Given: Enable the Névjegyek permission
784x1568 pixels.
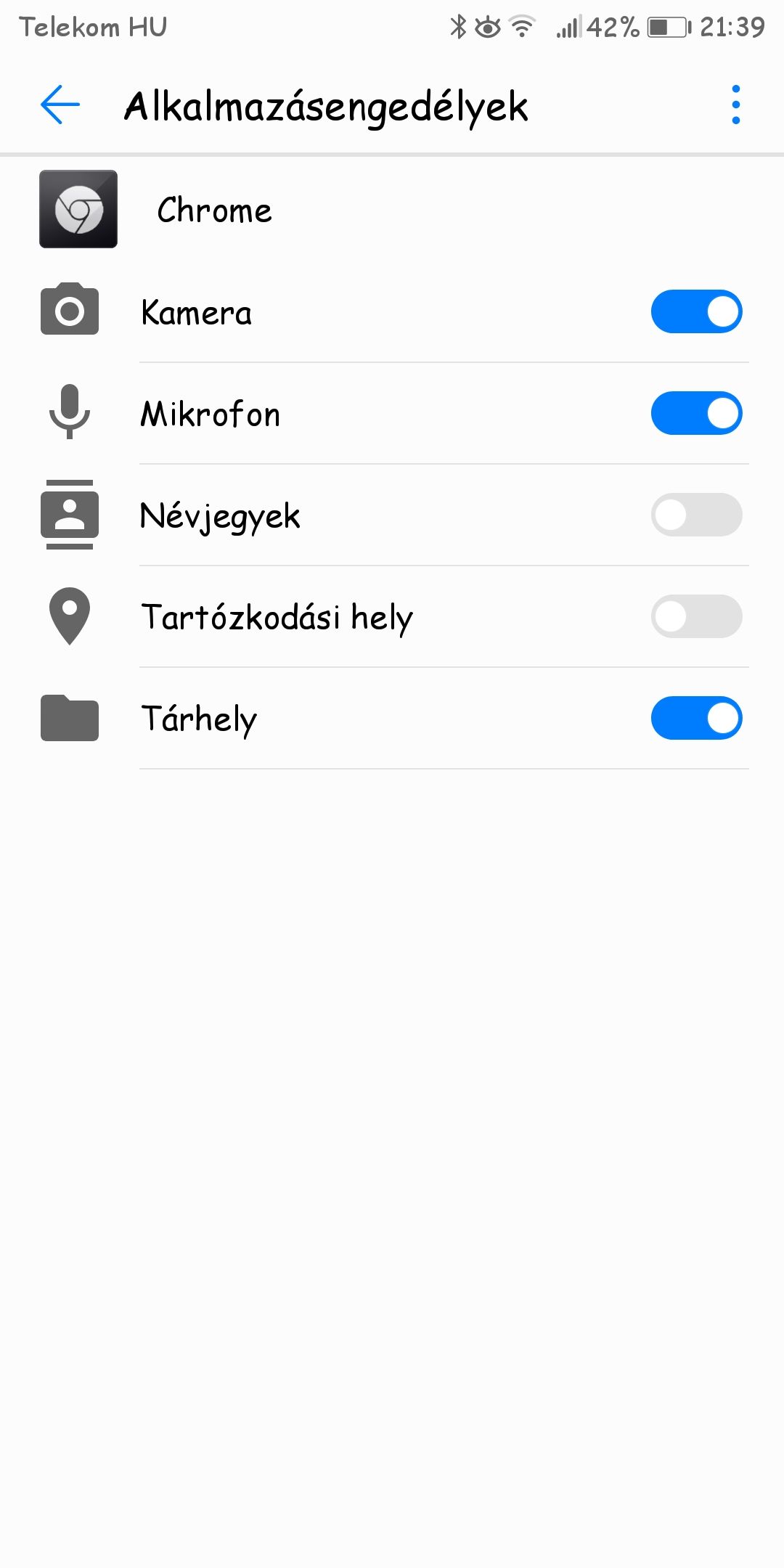Looking at the screenshot, I should tap(696, 515).
